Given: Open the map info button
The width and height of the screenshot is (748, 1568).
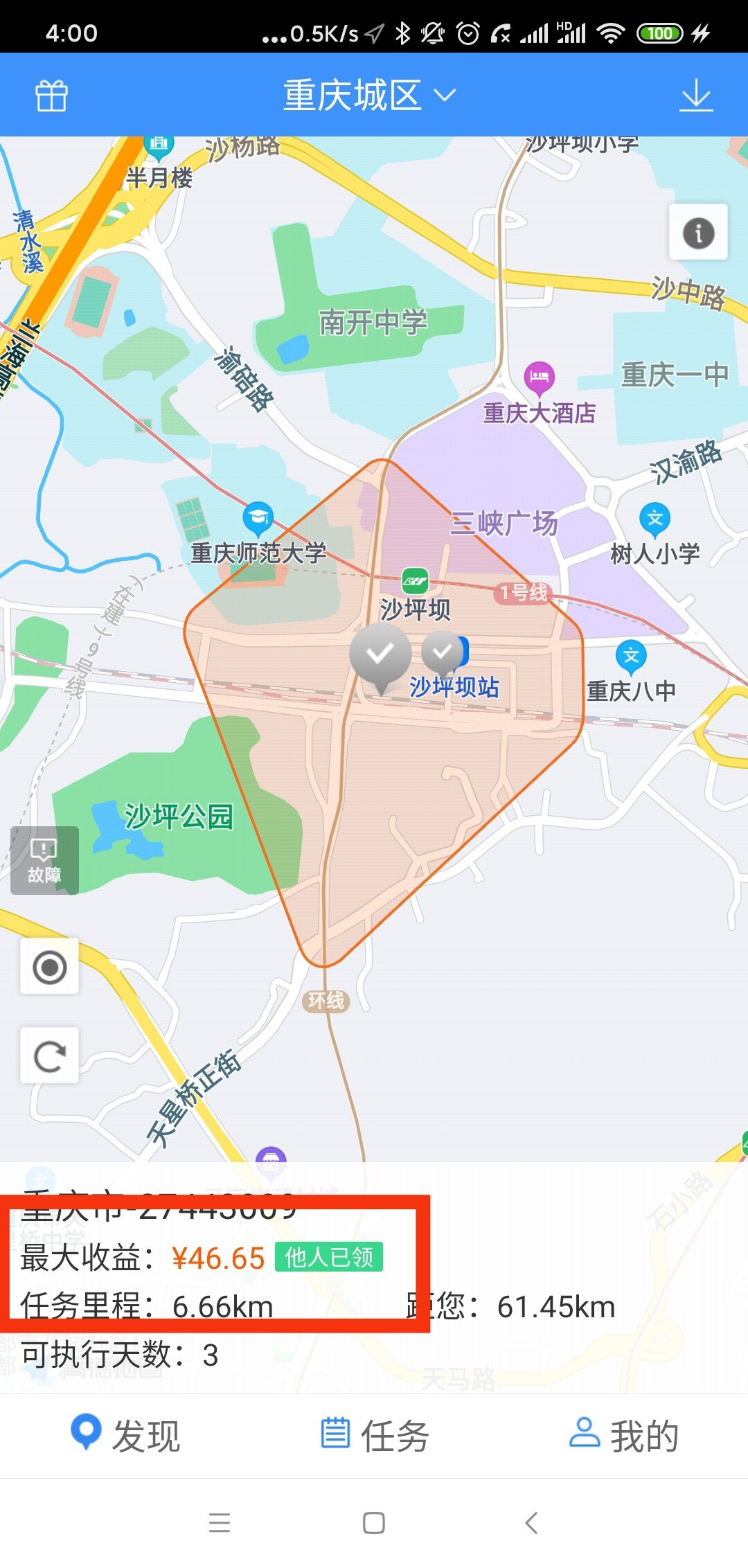Looking at the screenshot, I should tap(698, 233).
